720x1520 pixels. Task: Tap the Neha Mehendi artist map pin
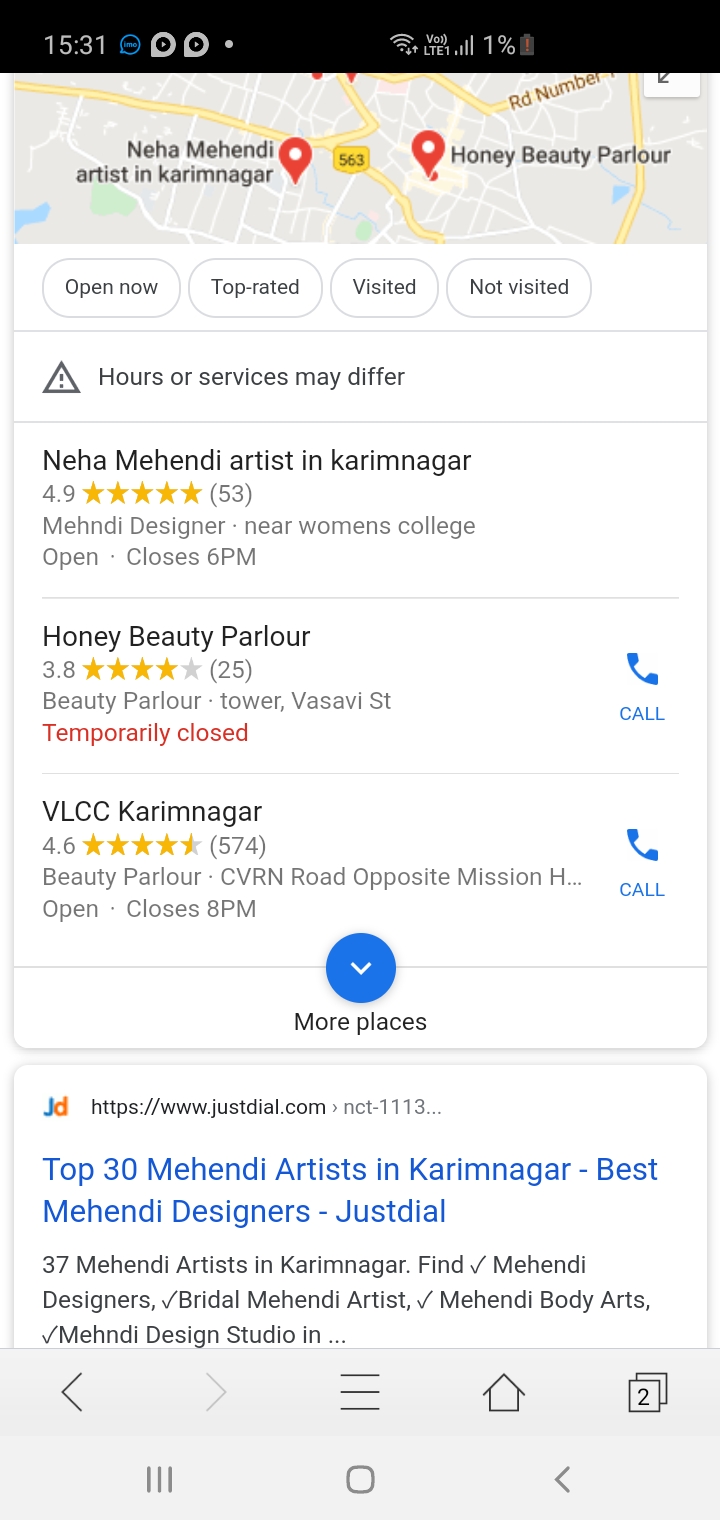[294, 160]
